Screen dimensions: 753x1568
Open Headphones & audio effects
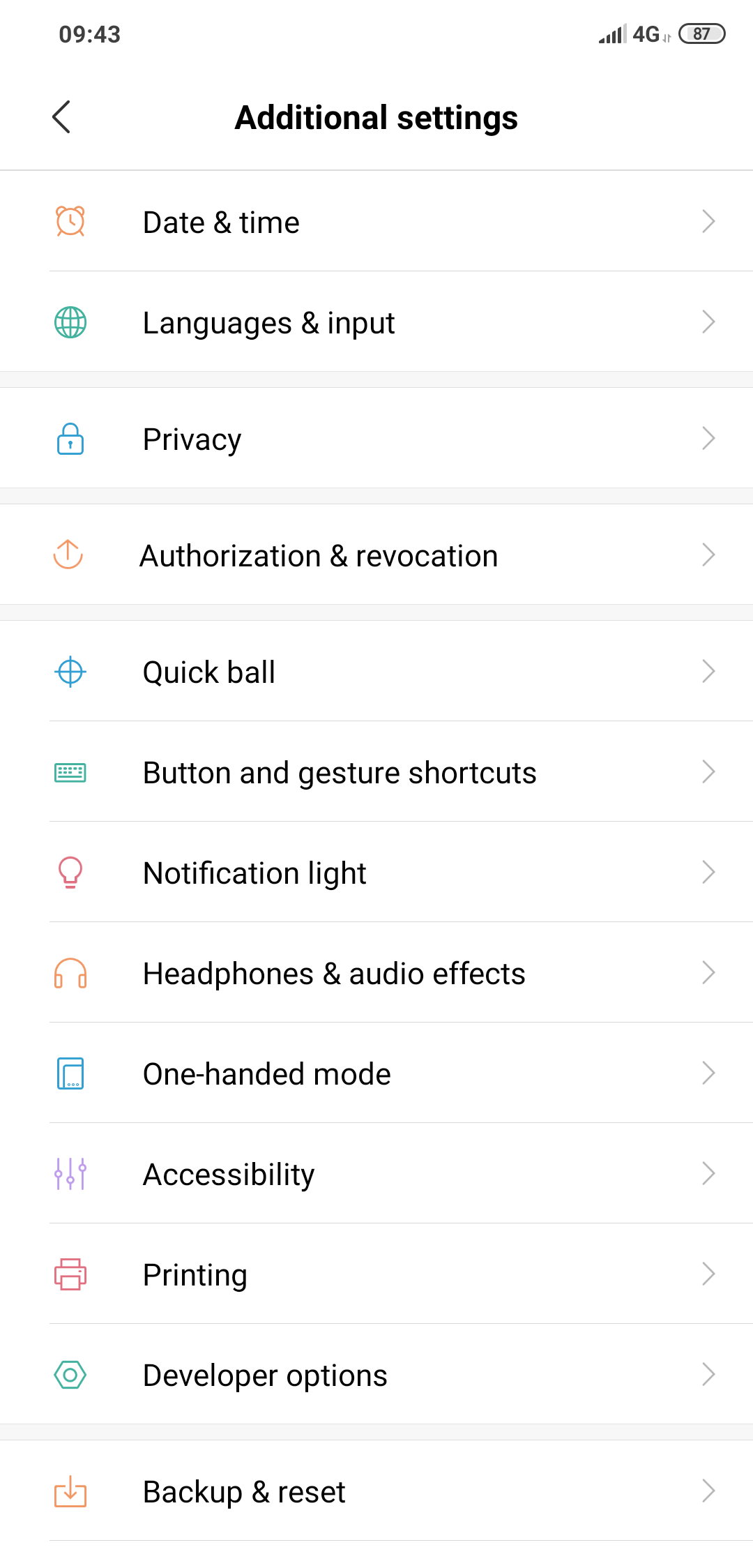[x=376, y=973]
